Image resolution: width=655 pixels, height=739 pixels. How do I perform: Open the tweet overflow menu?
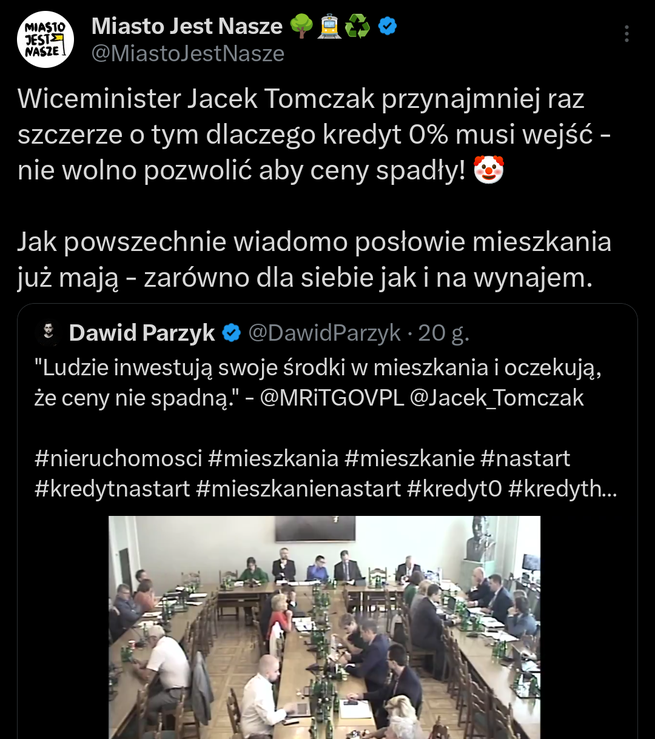click(627, 34)
